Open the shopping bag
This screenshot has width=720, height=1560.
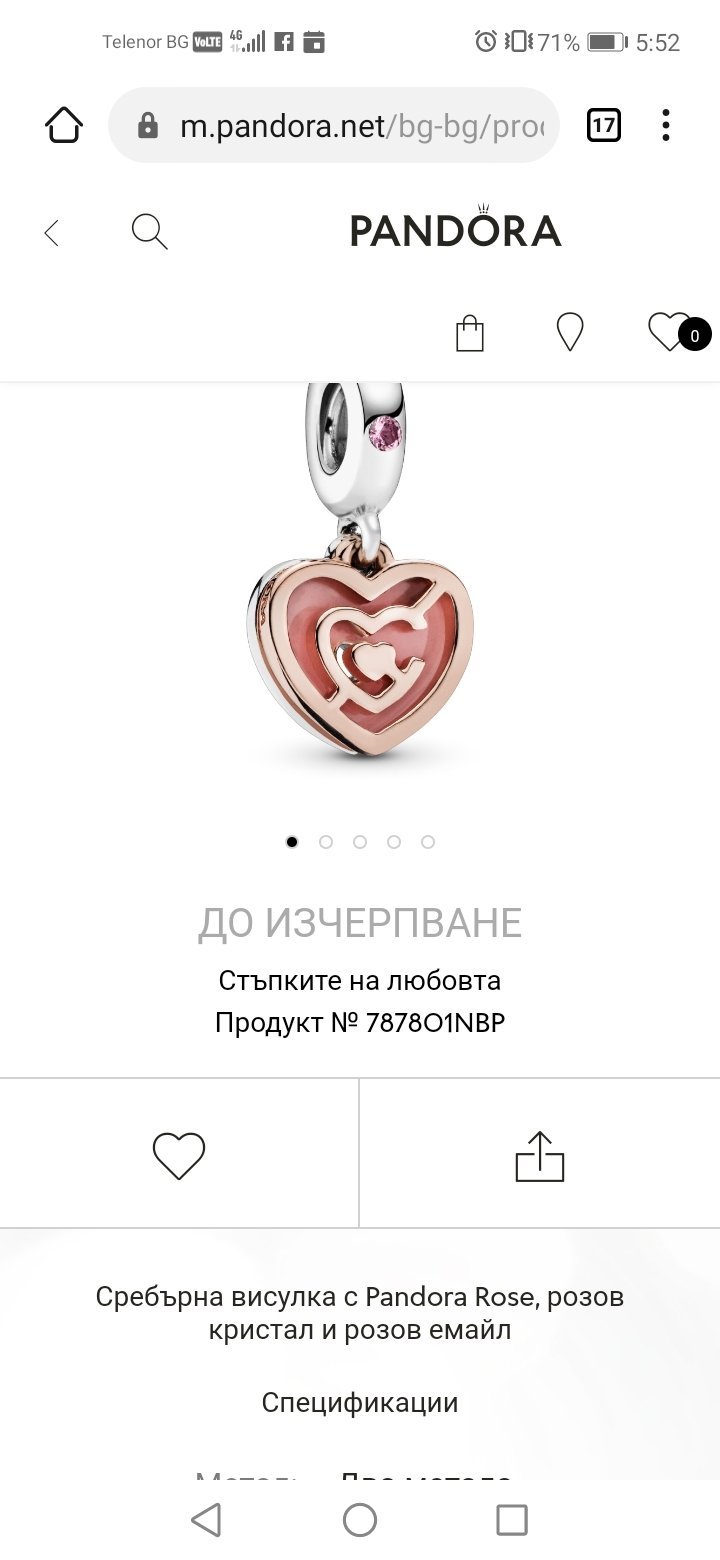[x=470, y=333]
